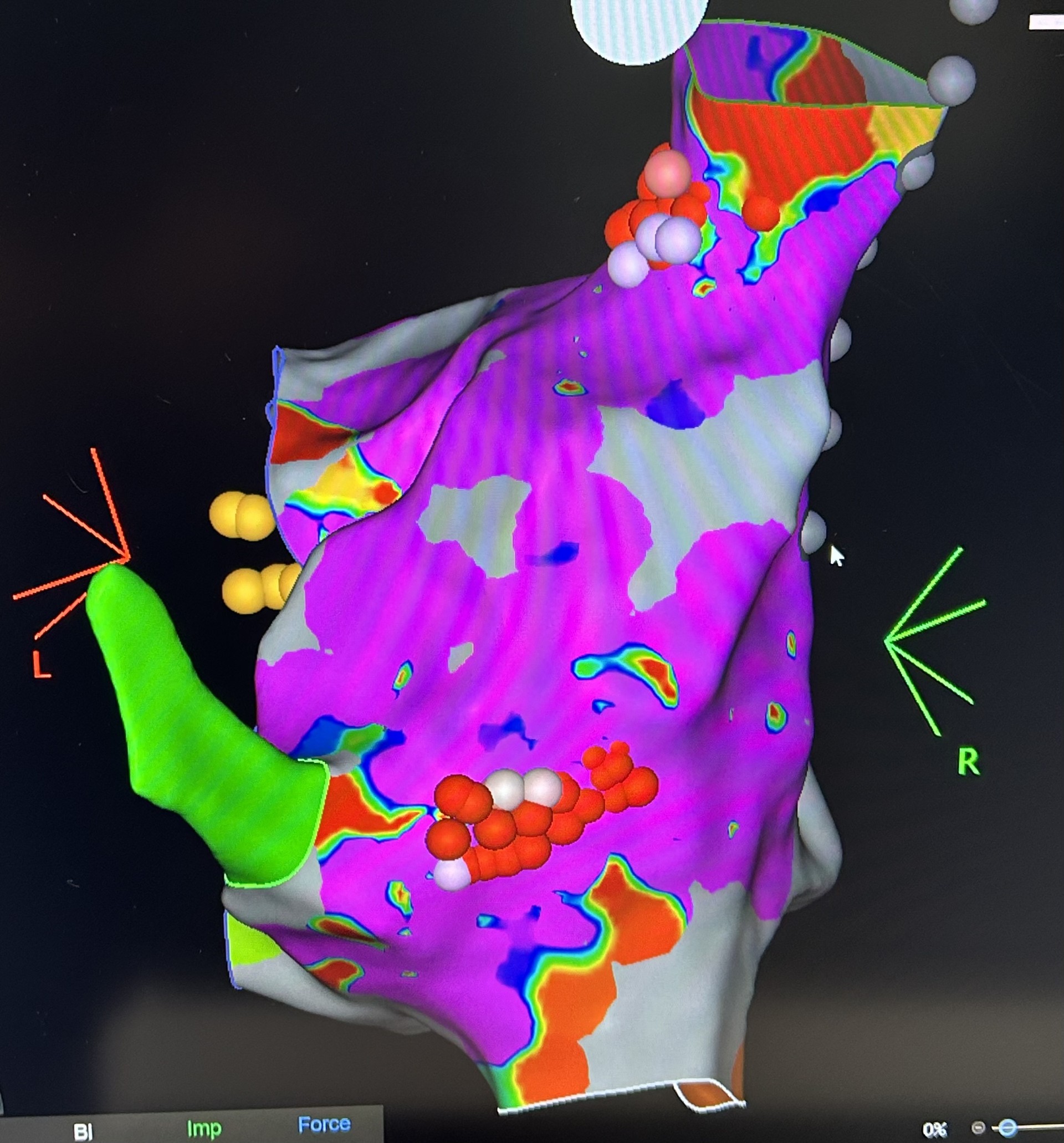
Task: Tap the transparency slider handle
Action: [1007, 1127]
